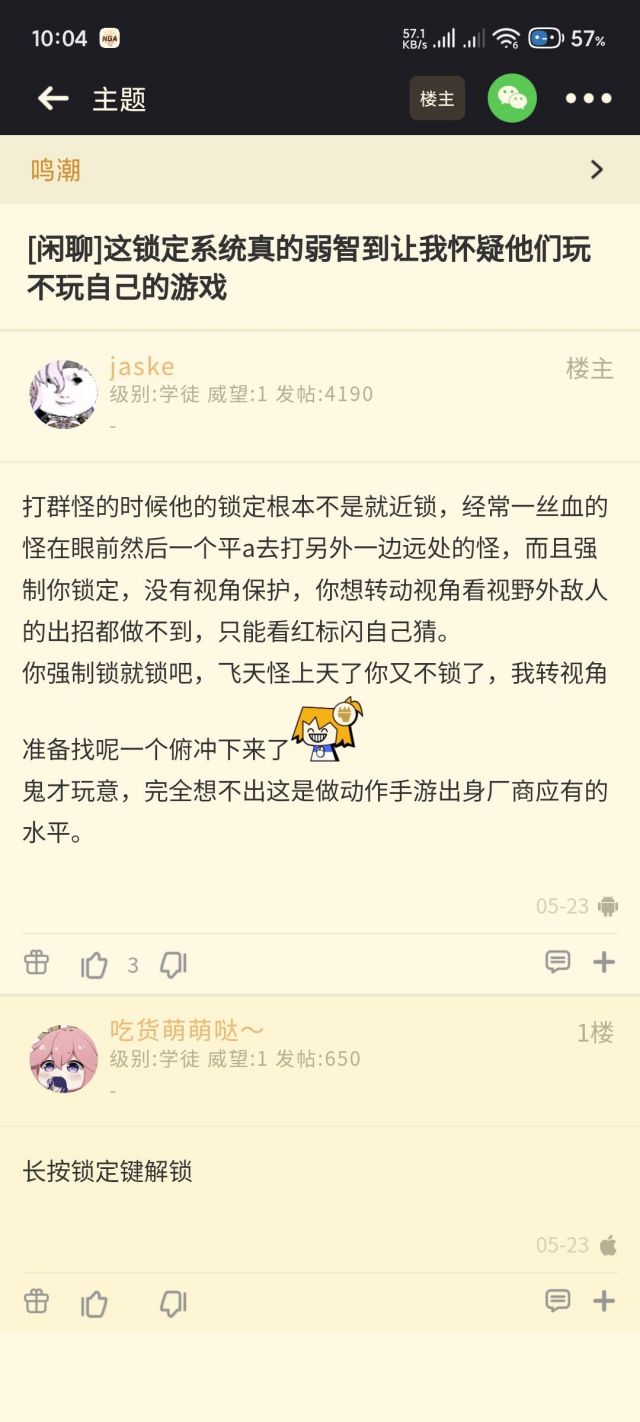Screen dimensions: 640x1422
Task: Comment on jaske's post
Action: tap(557, 962)
